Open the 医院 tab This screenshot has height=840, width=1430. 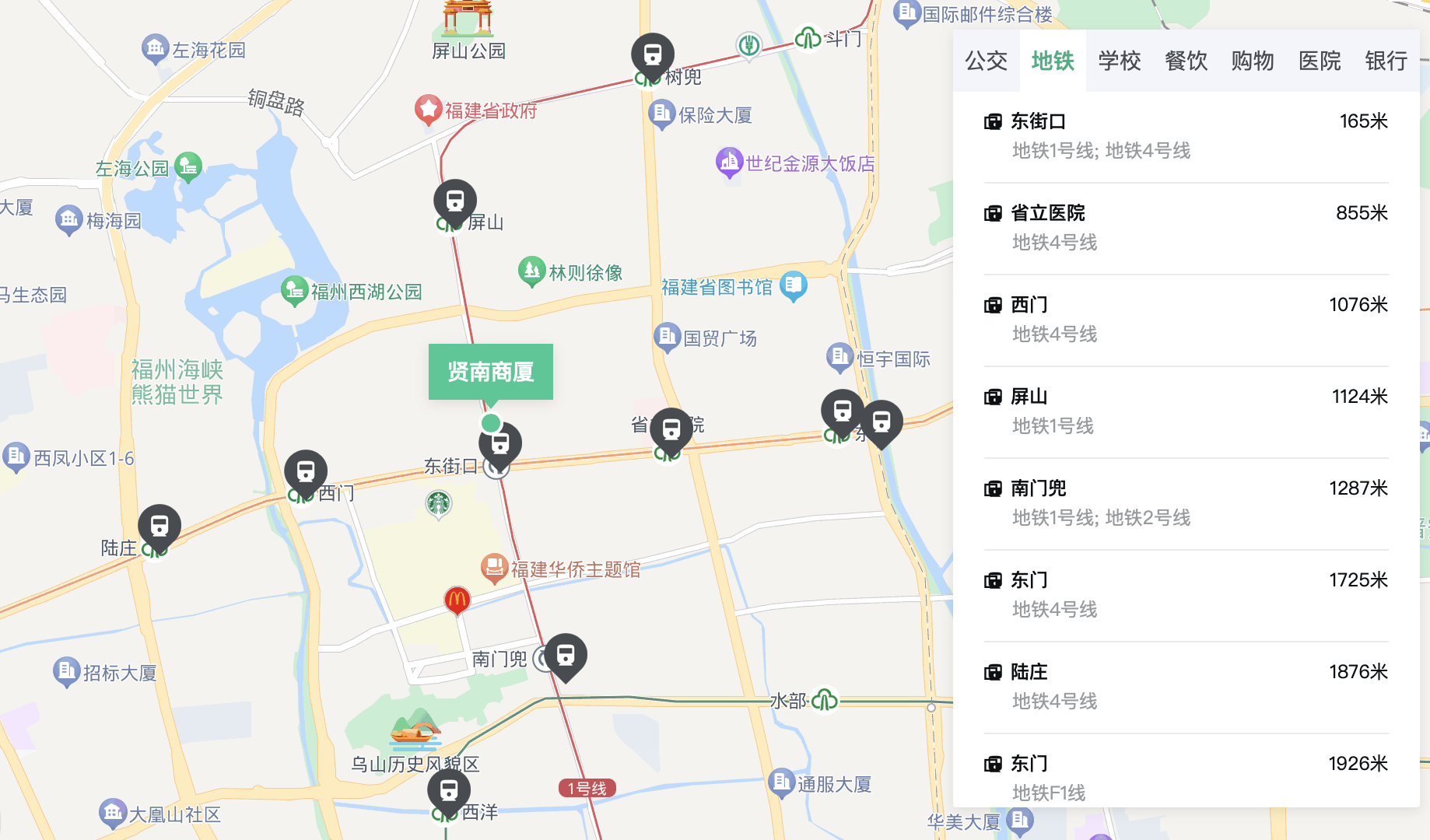coord(1320,61)
